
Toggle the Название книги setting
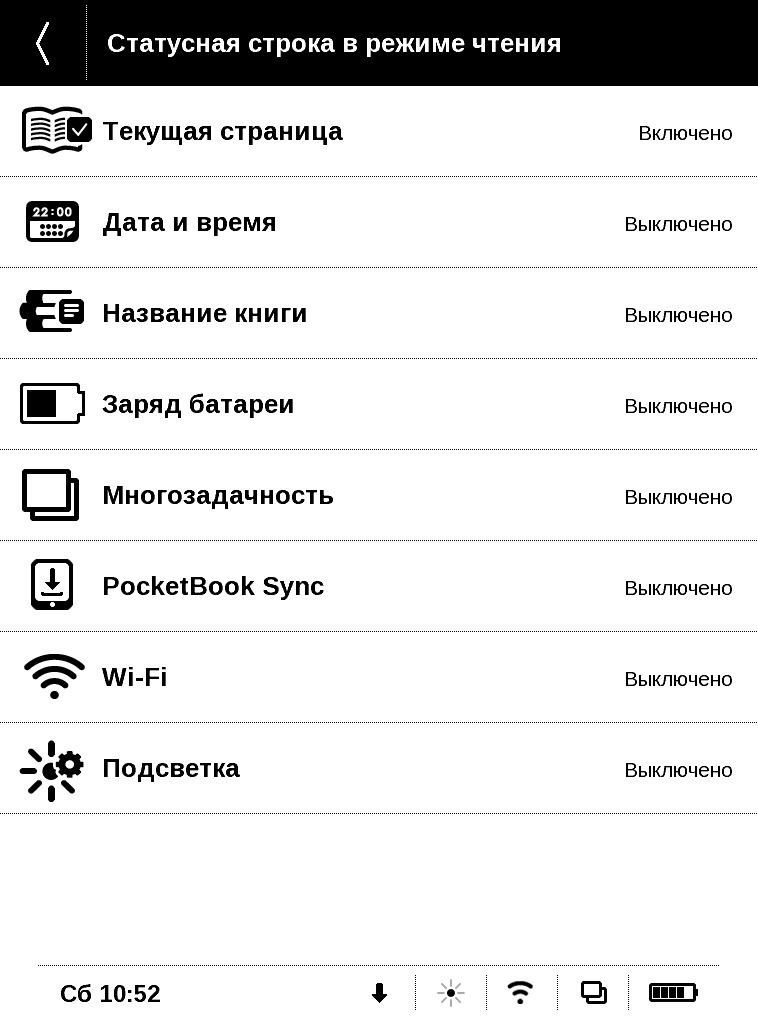[378, 314]
